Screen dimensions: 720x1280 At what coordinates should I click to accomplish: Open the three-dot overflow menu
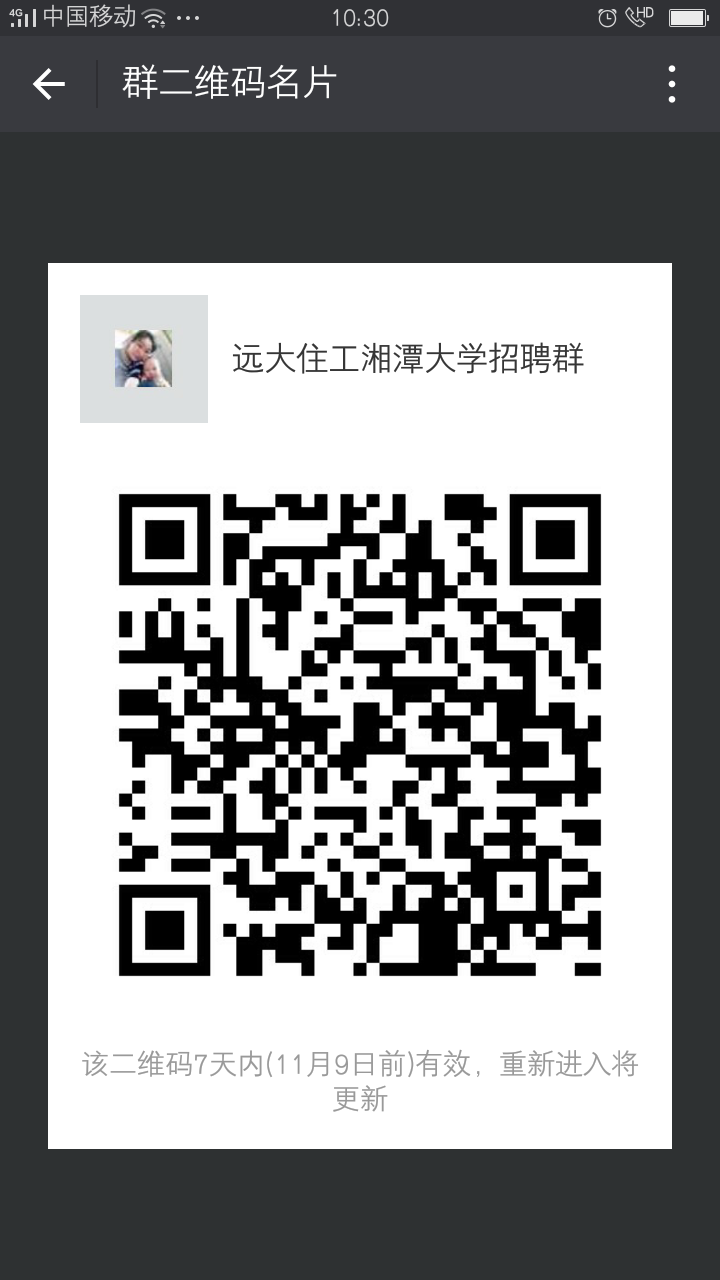671,84
